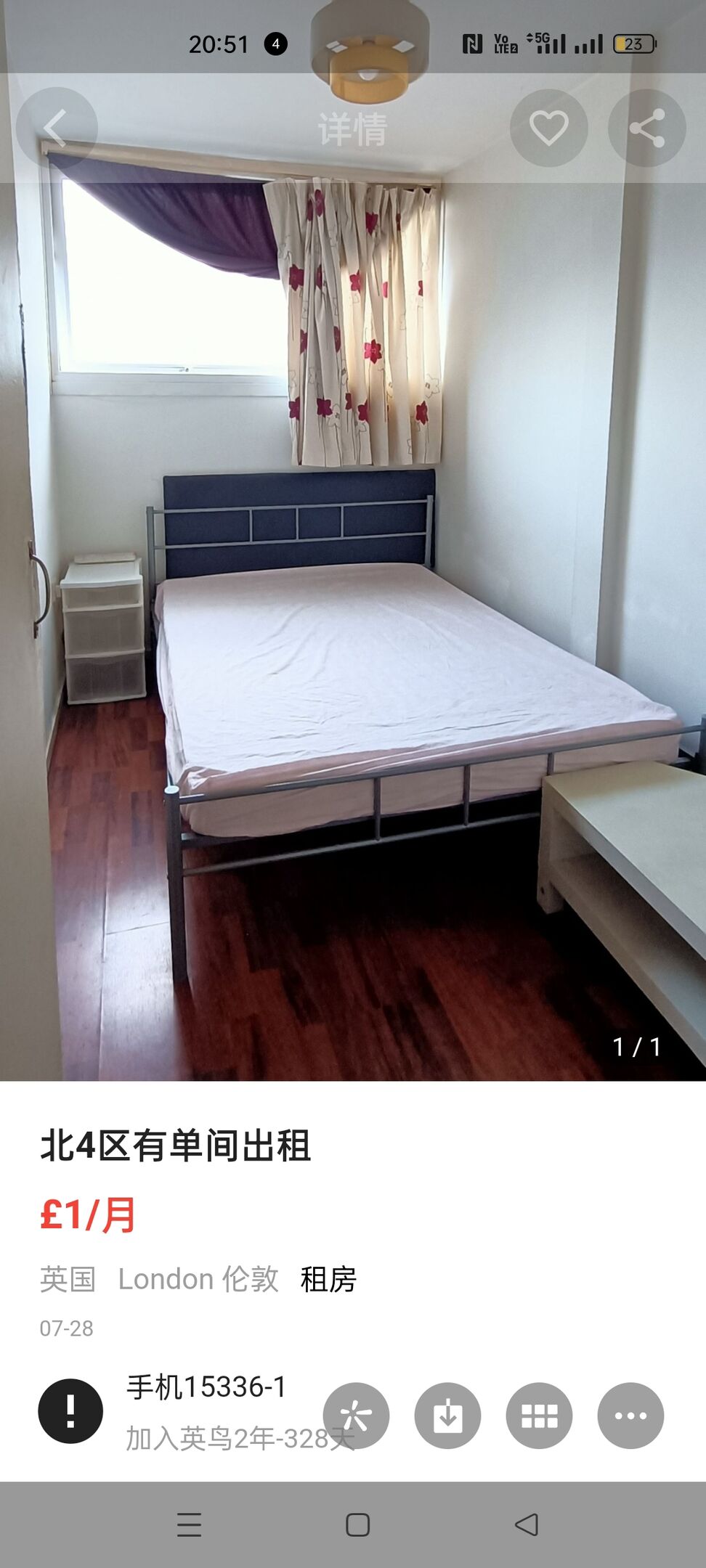Tap the download icon in floating toolbar

click(447, 1416)
